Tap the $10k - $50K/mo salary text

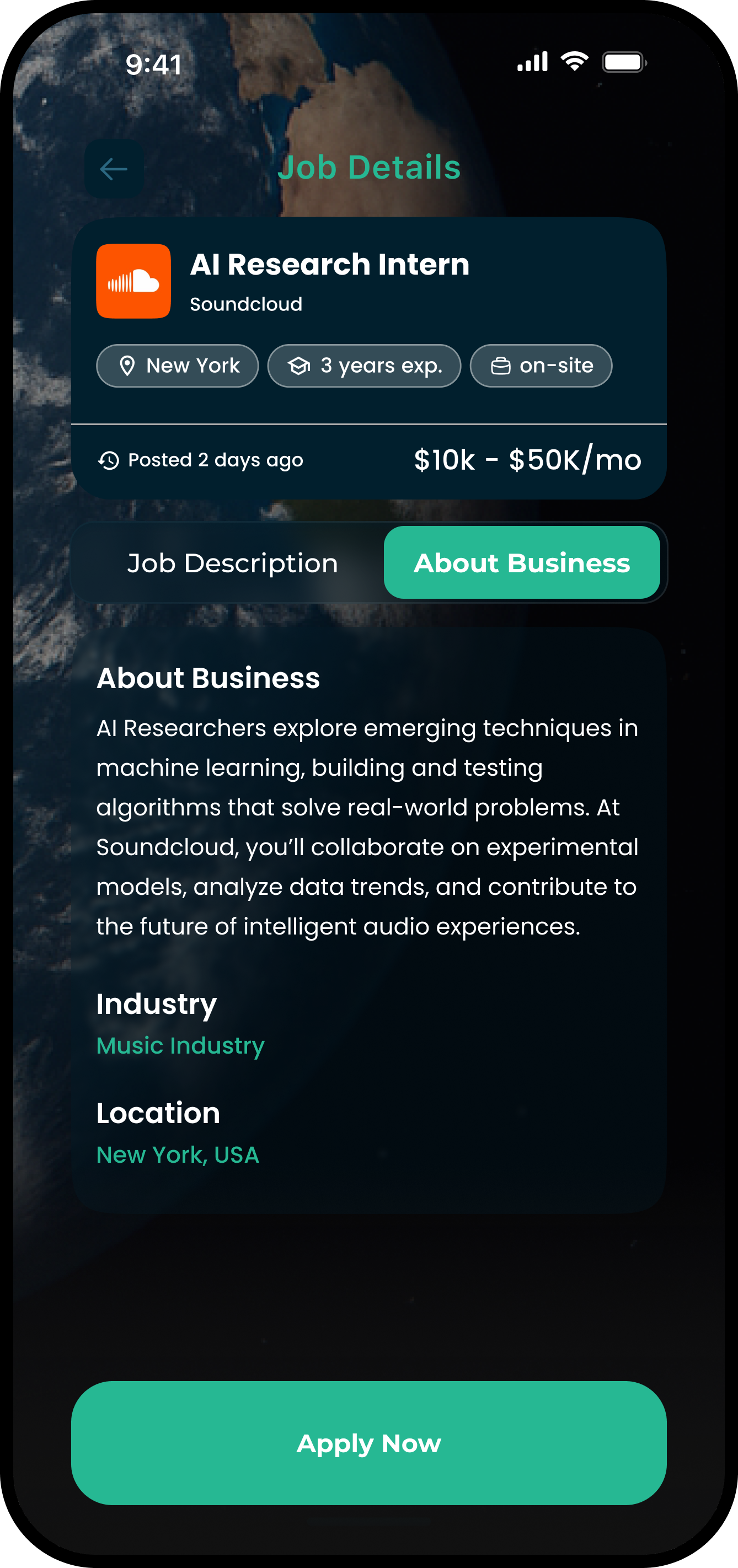click(527, 460)
